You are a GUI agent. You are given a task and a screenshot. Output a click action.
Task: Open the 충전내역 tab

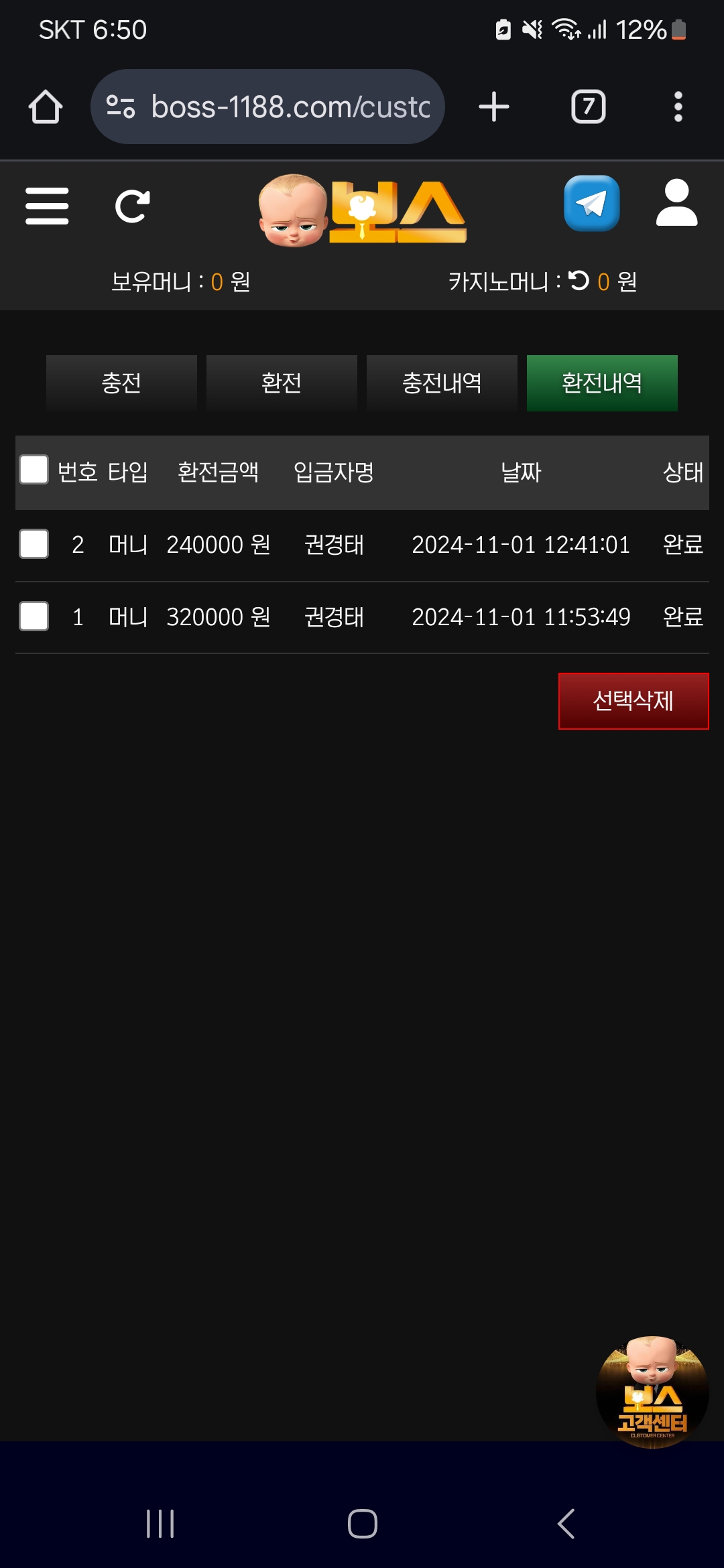point(442,383)
